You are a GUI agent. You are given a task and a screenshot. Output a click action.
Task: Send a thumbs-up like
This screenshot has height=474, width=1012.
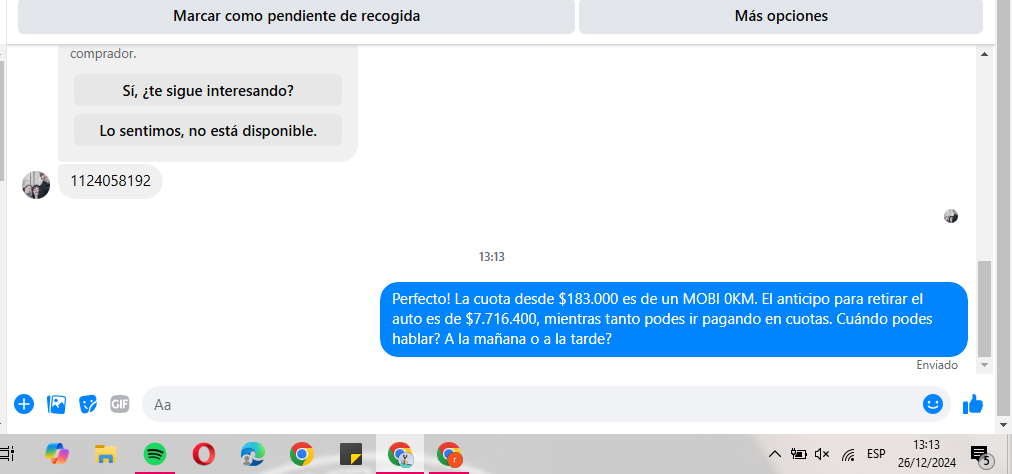pos(972,404)
